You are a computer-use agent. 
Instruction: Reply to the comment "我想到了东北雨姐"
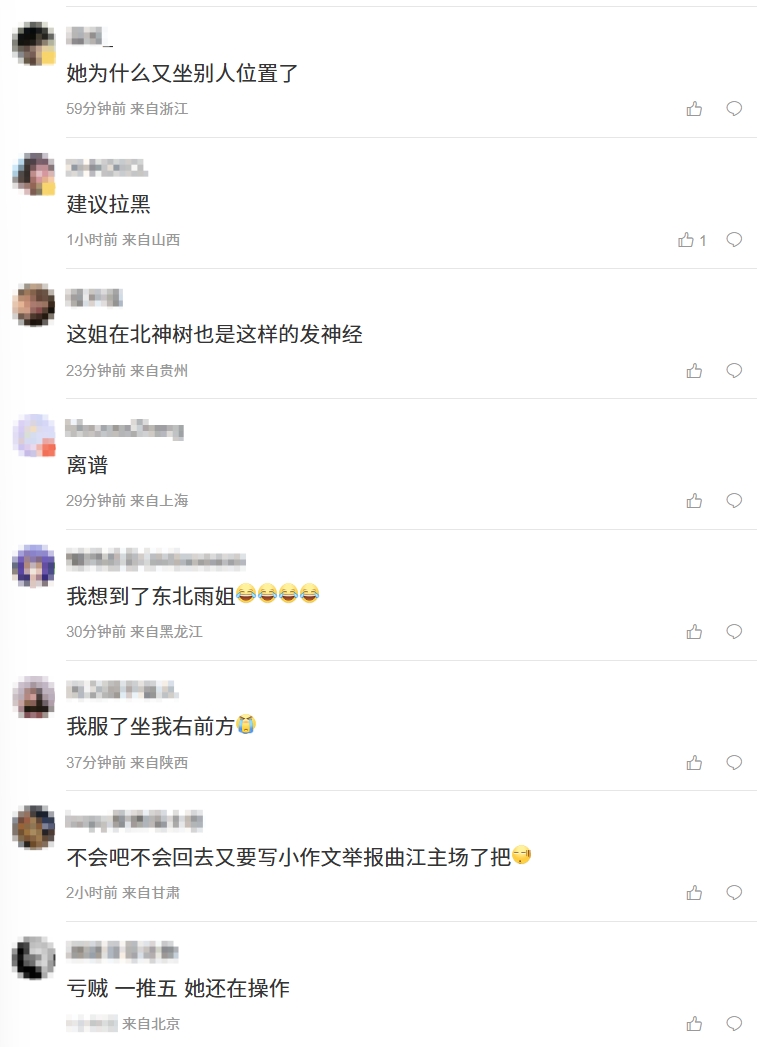pyautogui.click(x=734, y=632)
